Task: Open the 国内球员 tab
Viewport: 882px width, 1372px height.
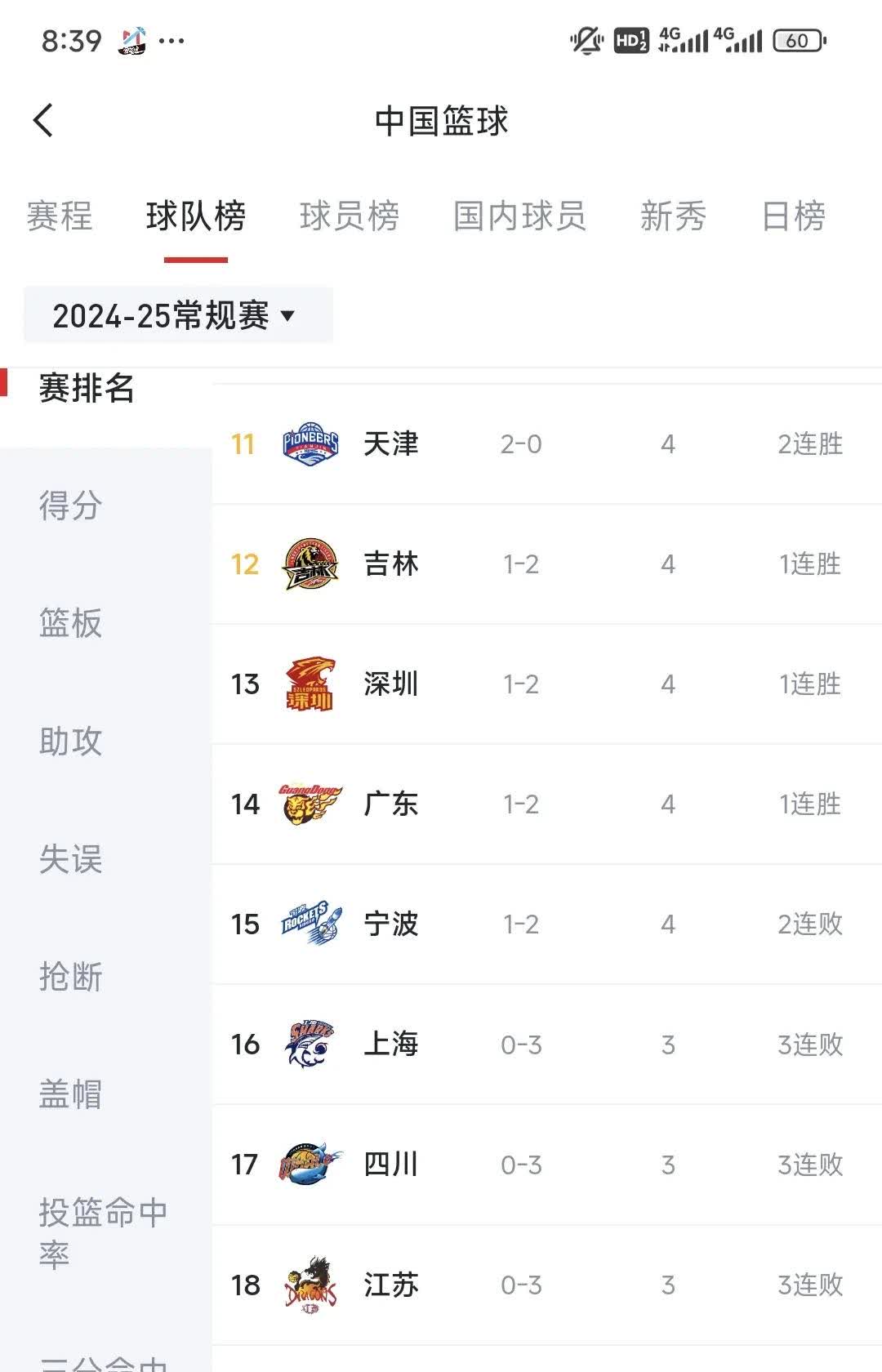Action: (519, 216)
